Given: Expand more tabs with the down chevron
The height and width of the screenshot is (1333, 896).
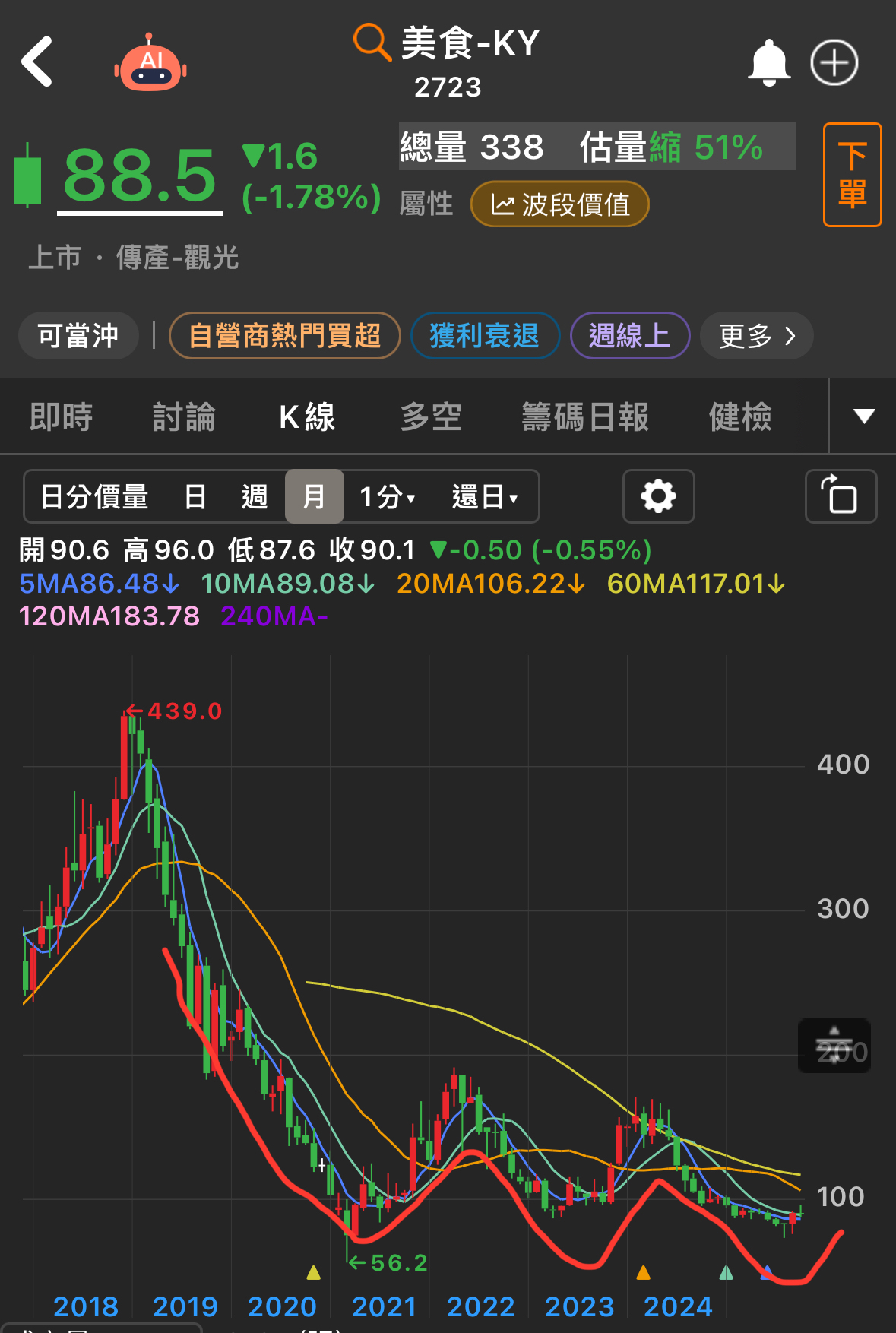Looking at the screenshot, I should [x=863, y=416].
